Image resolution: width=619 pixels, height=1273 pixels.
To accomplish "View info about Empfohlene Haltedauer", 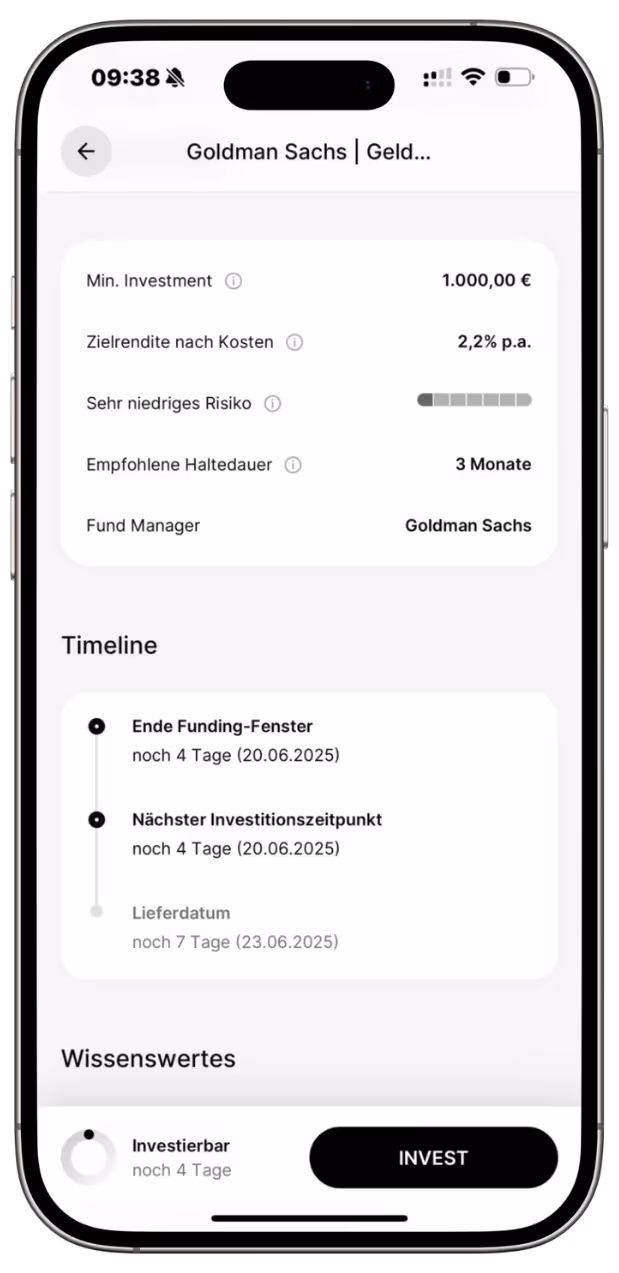I will (293, 465).
